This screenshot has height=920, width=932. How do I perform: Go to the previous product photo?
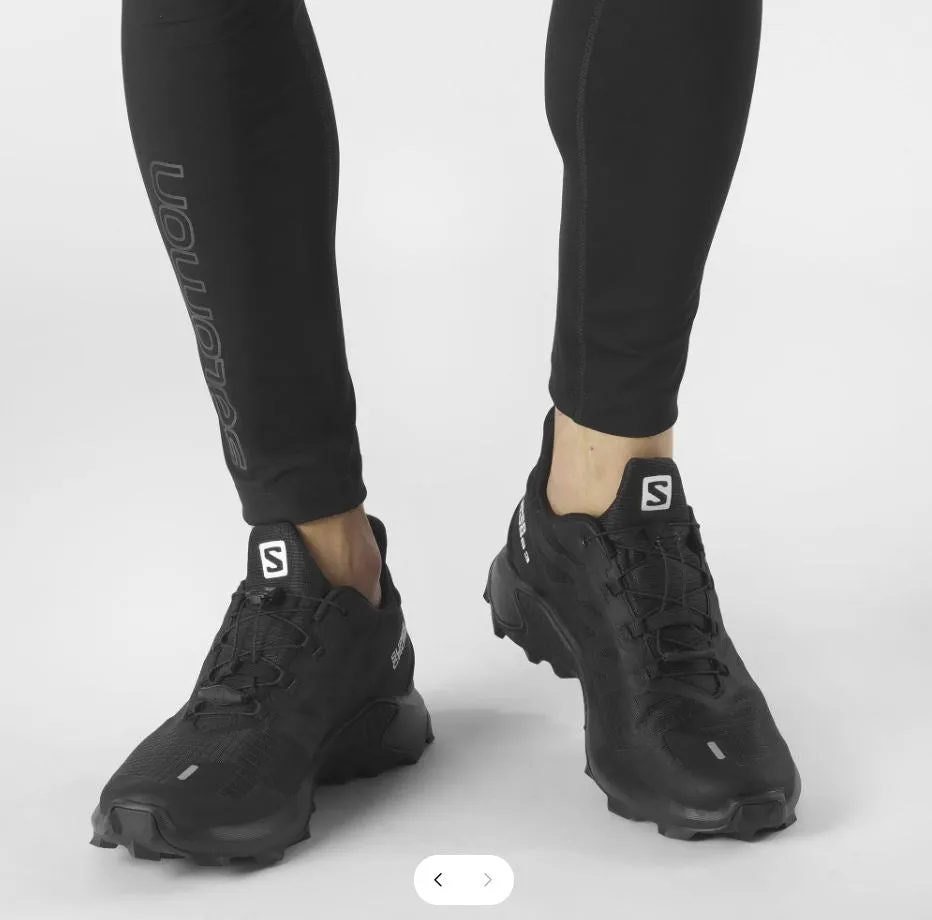pos(438,880)
